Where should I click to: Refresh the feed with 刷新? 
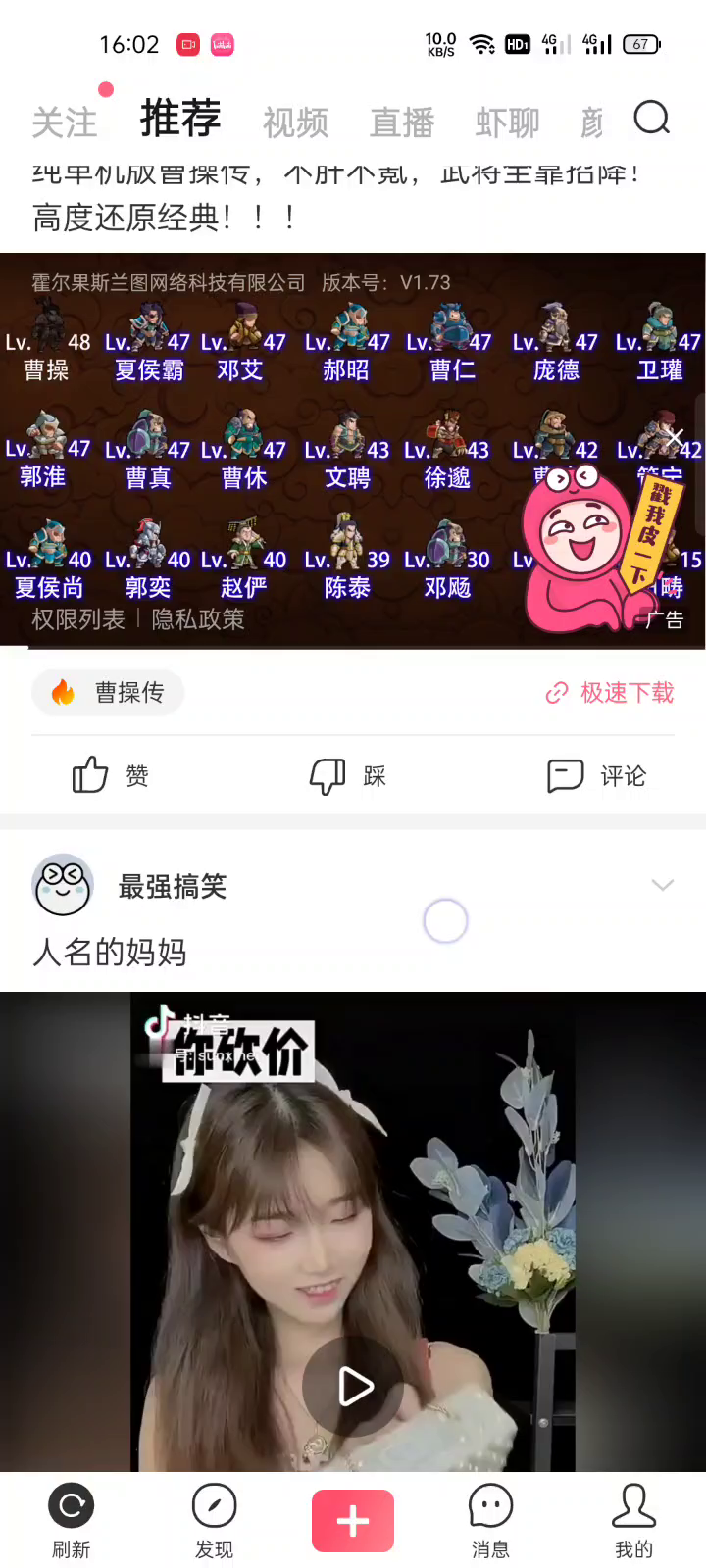tap(72, 1521)
